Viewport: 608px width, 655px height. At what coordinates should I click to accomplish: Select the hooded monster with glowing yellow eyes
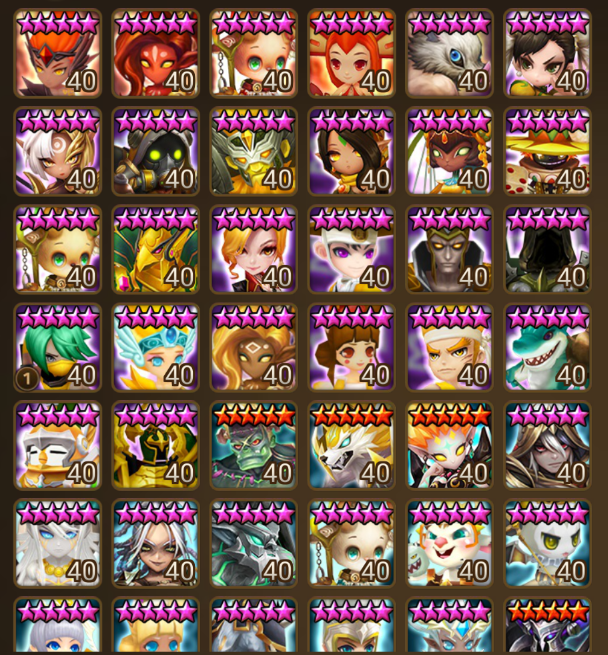coord(155,153)
